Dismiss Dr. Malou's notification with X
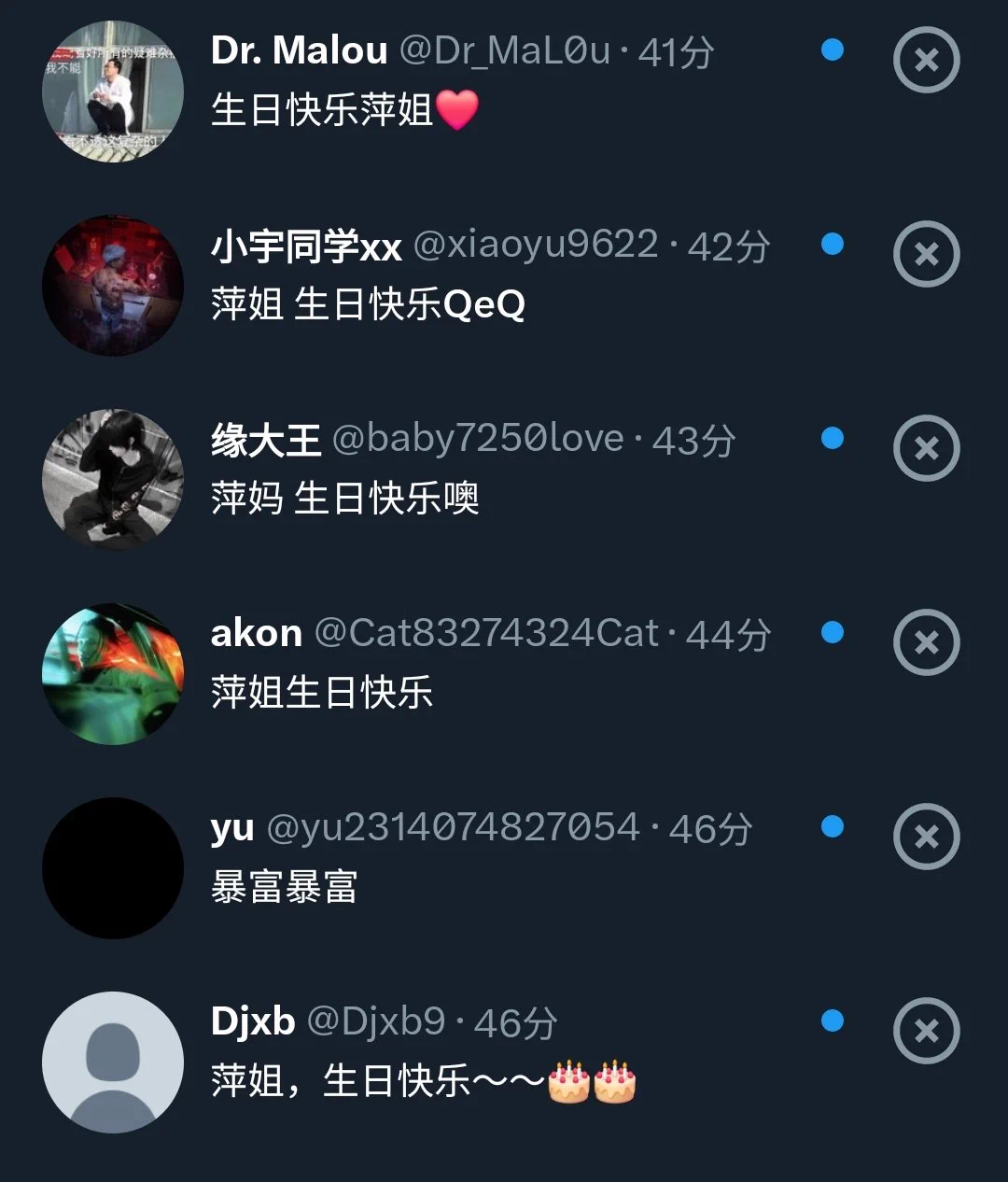 click(926, 61)
